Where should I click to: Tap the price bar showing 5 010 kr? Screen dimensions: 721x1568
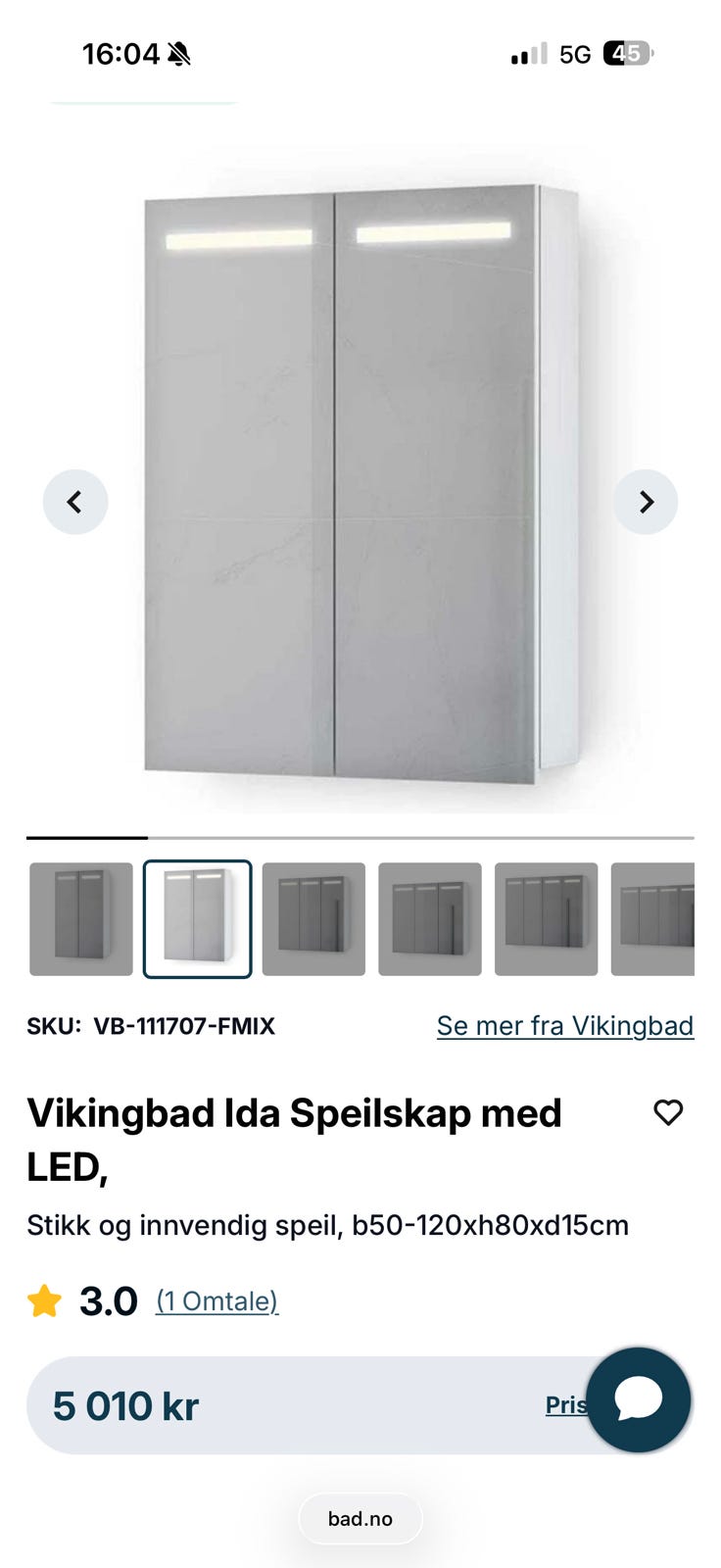(294, 1404)
